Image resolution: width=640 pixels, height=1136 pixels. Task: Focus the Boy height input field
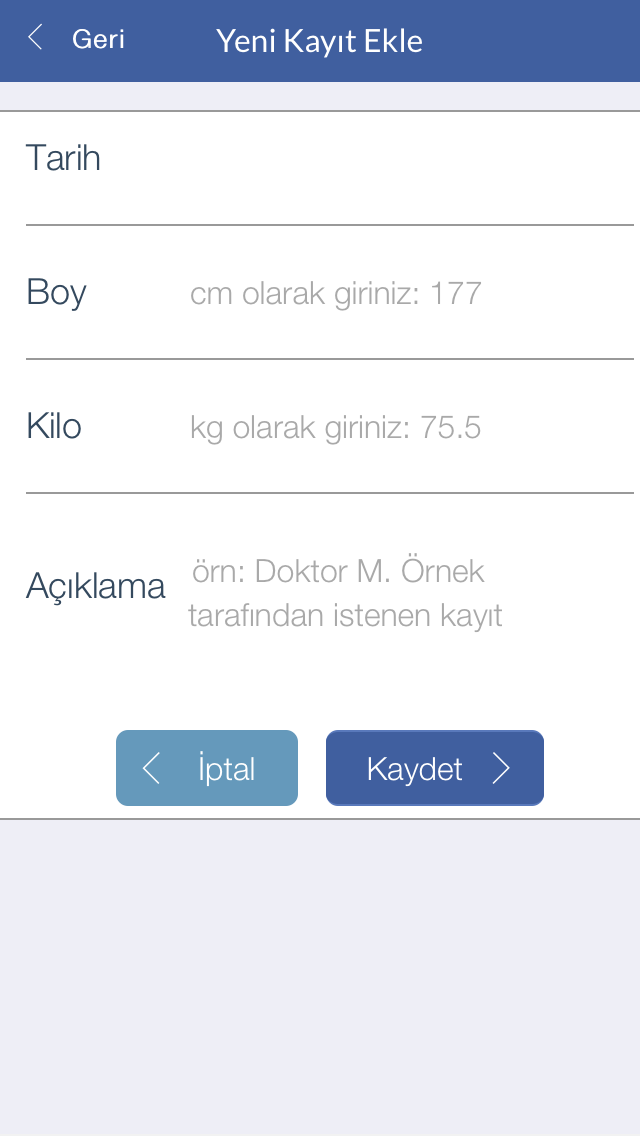(x=400, y=294)
